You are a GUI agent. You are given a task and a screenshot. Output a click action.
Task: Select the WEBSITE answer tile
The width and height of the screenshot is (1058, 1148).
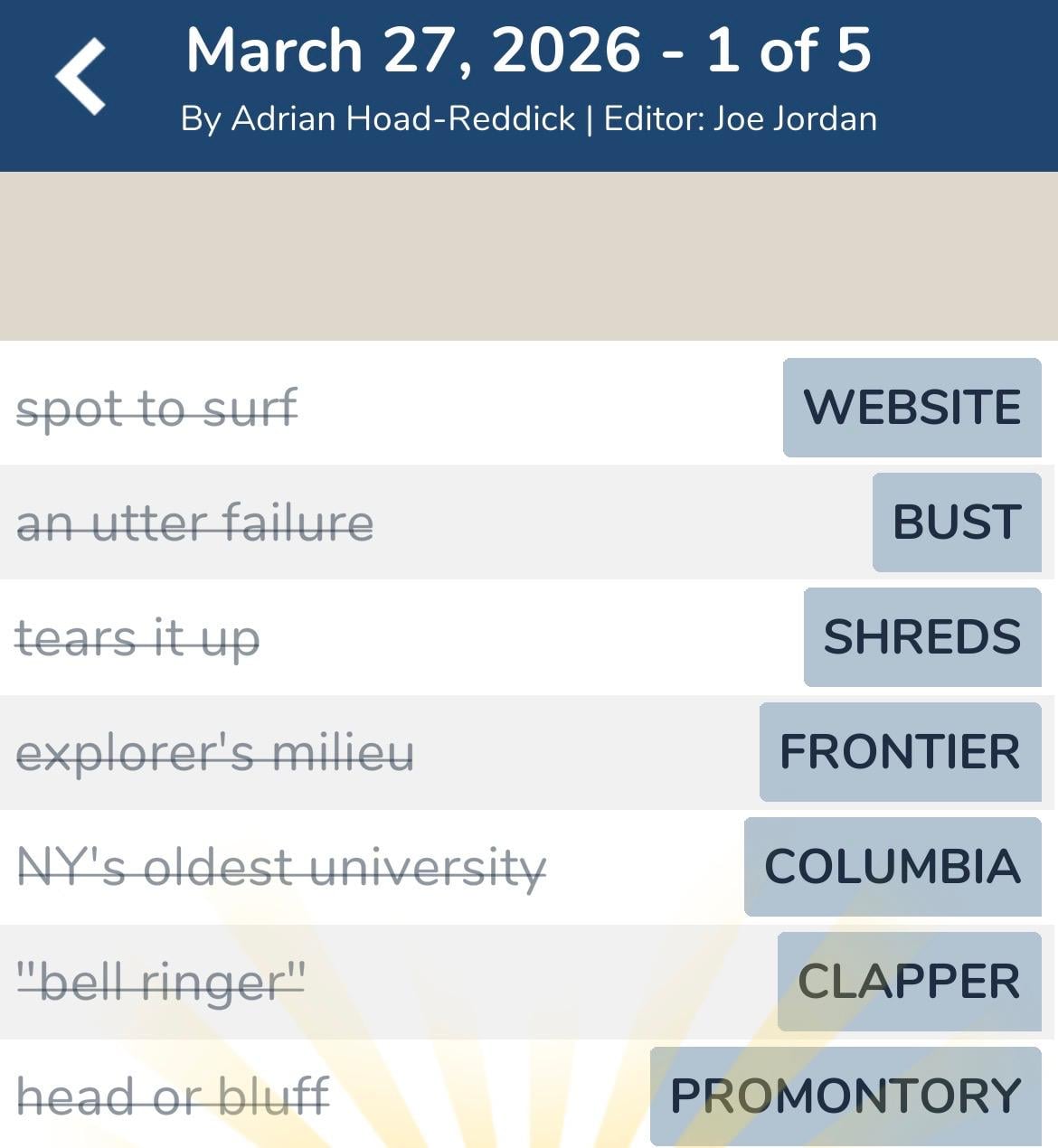912,408
